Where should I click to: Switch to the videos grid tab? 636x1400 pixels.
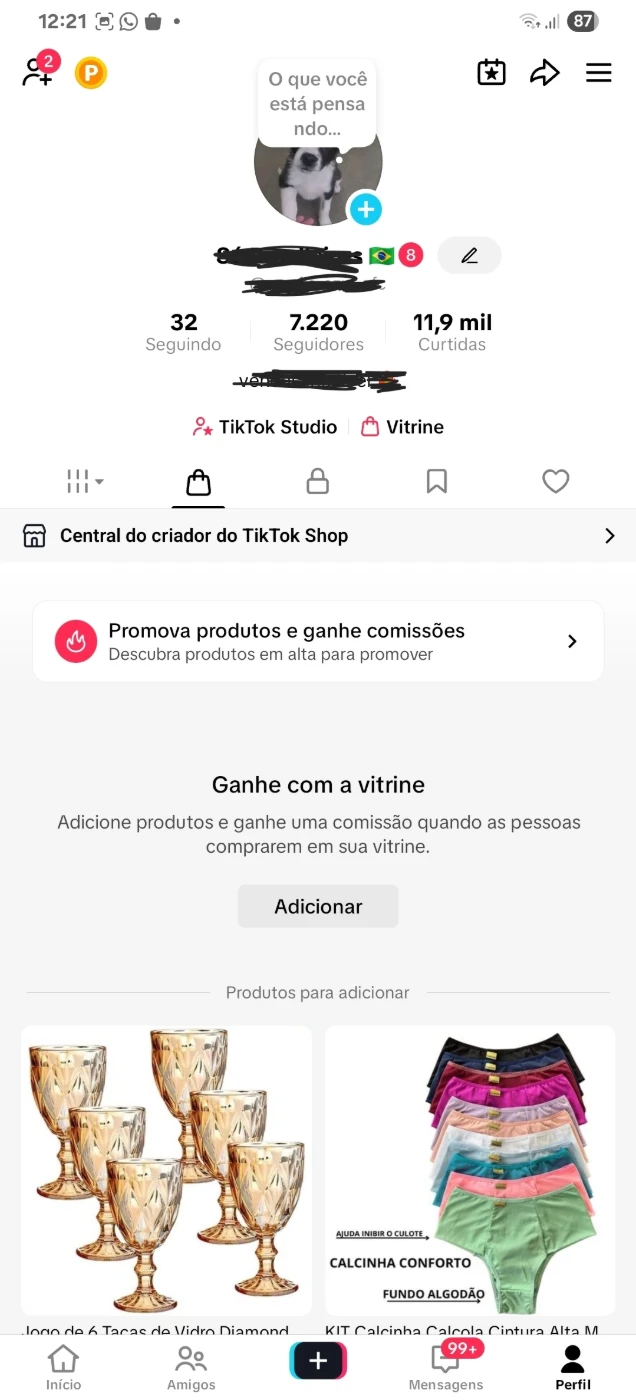click(84, 483)
